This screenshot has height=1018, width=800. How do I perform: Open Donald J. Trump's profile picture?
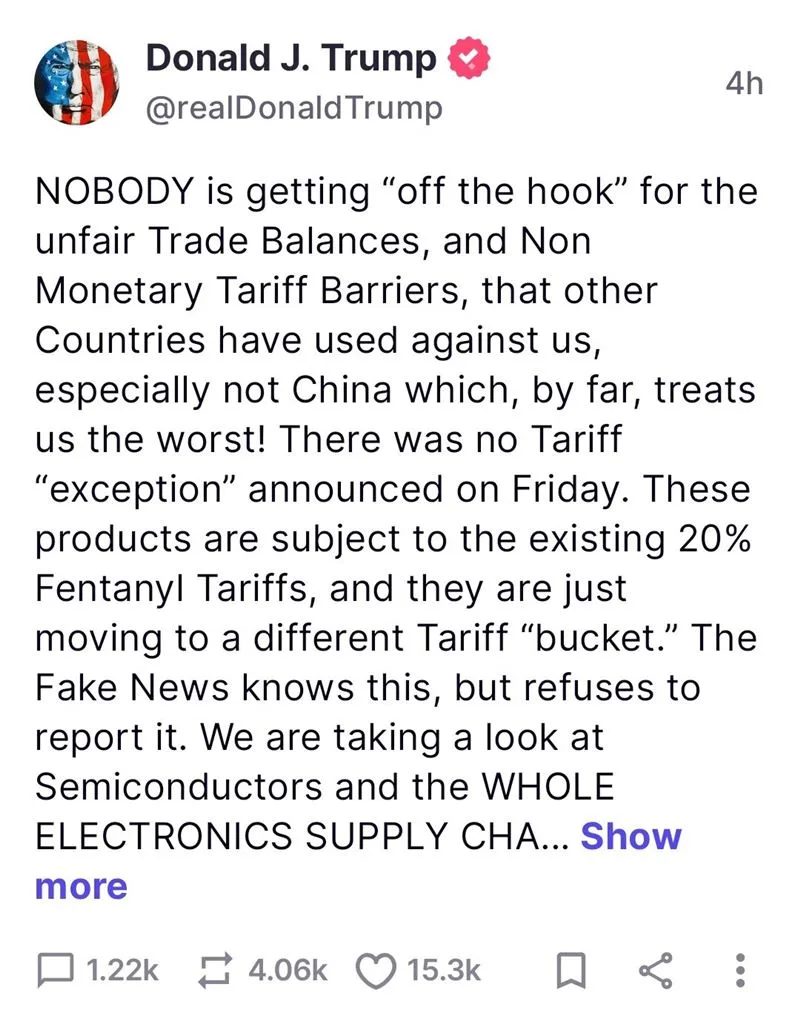point(77,82)
